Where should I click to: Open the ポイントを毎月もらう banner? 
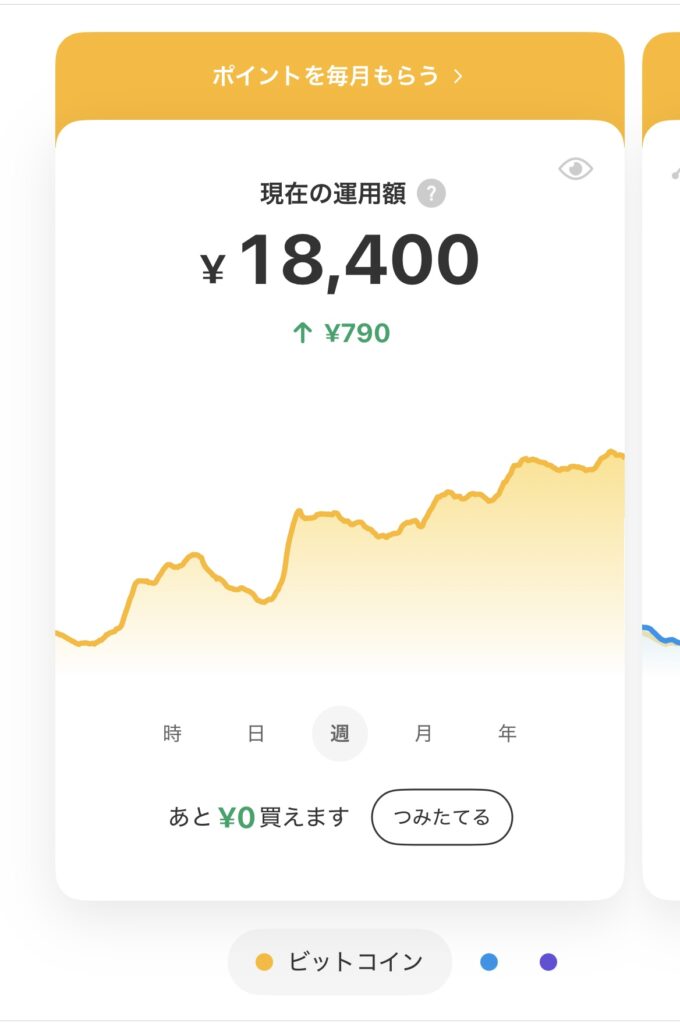338,76
